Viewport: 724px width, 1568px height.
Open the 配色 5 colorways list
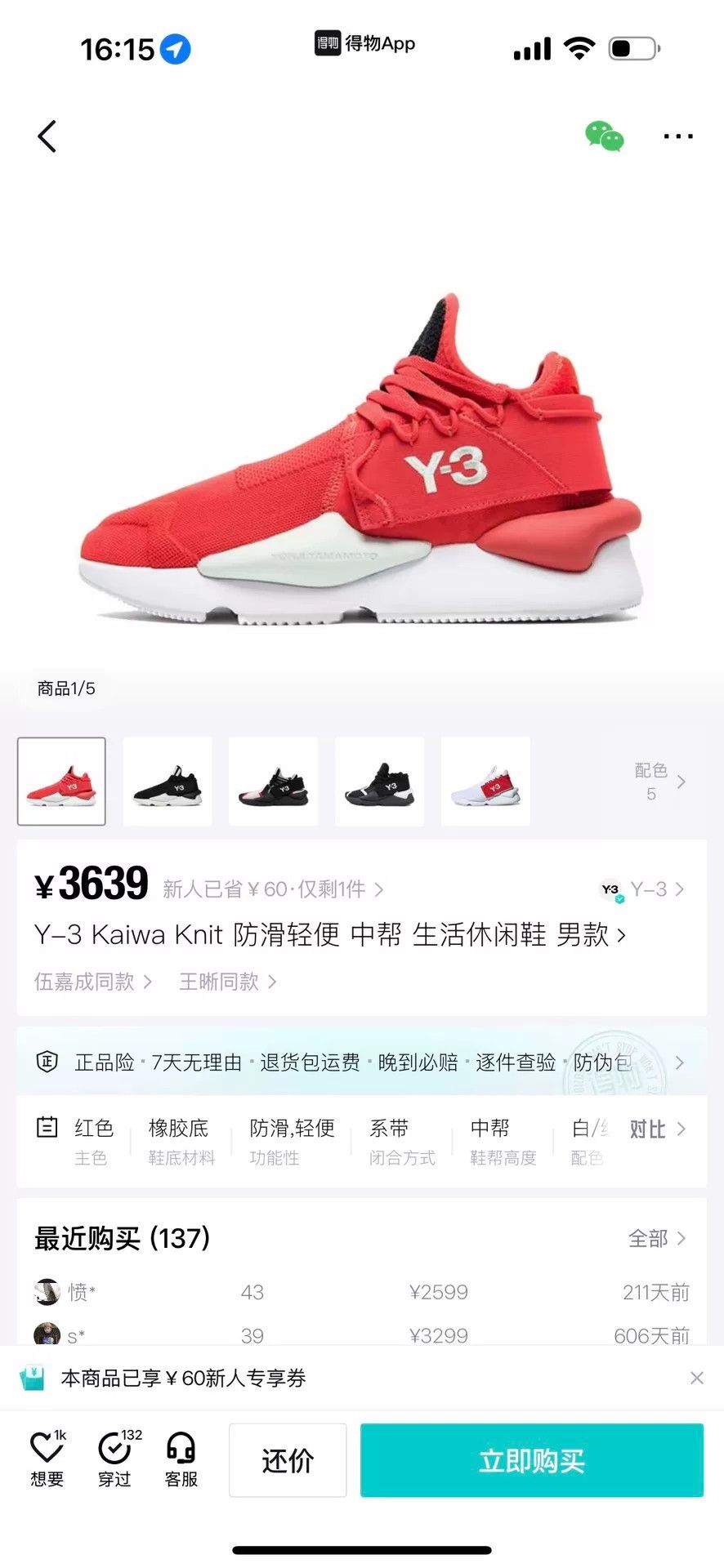tap(660, 782)
